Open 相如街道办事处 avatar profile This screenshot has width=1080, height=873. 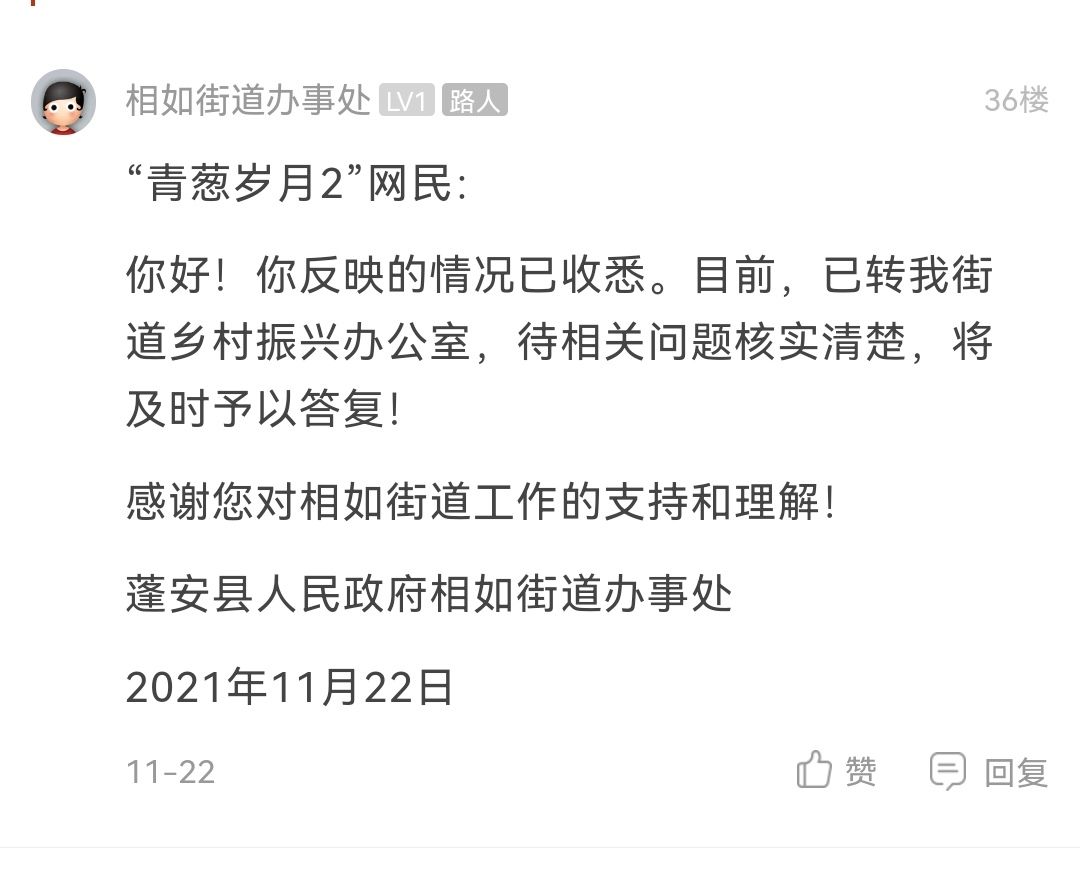coord(63,102)
